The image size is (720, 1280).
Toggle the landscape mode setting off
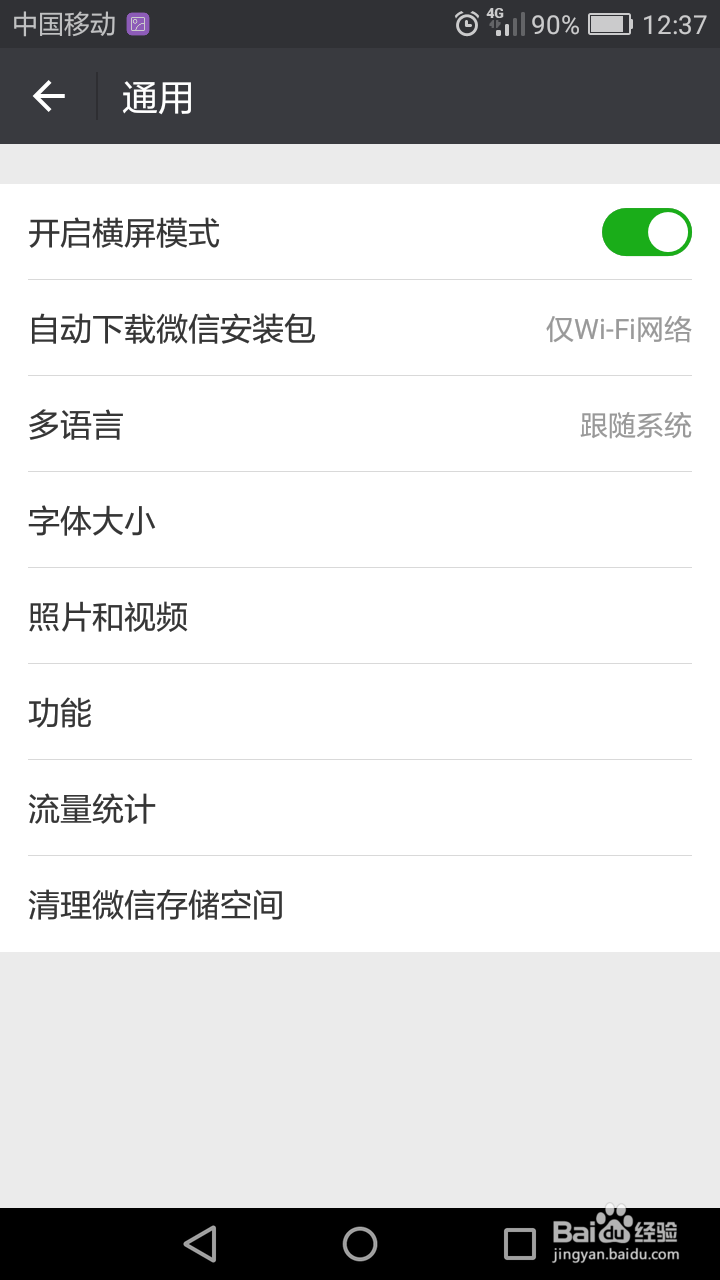click(x=647, y=231)
